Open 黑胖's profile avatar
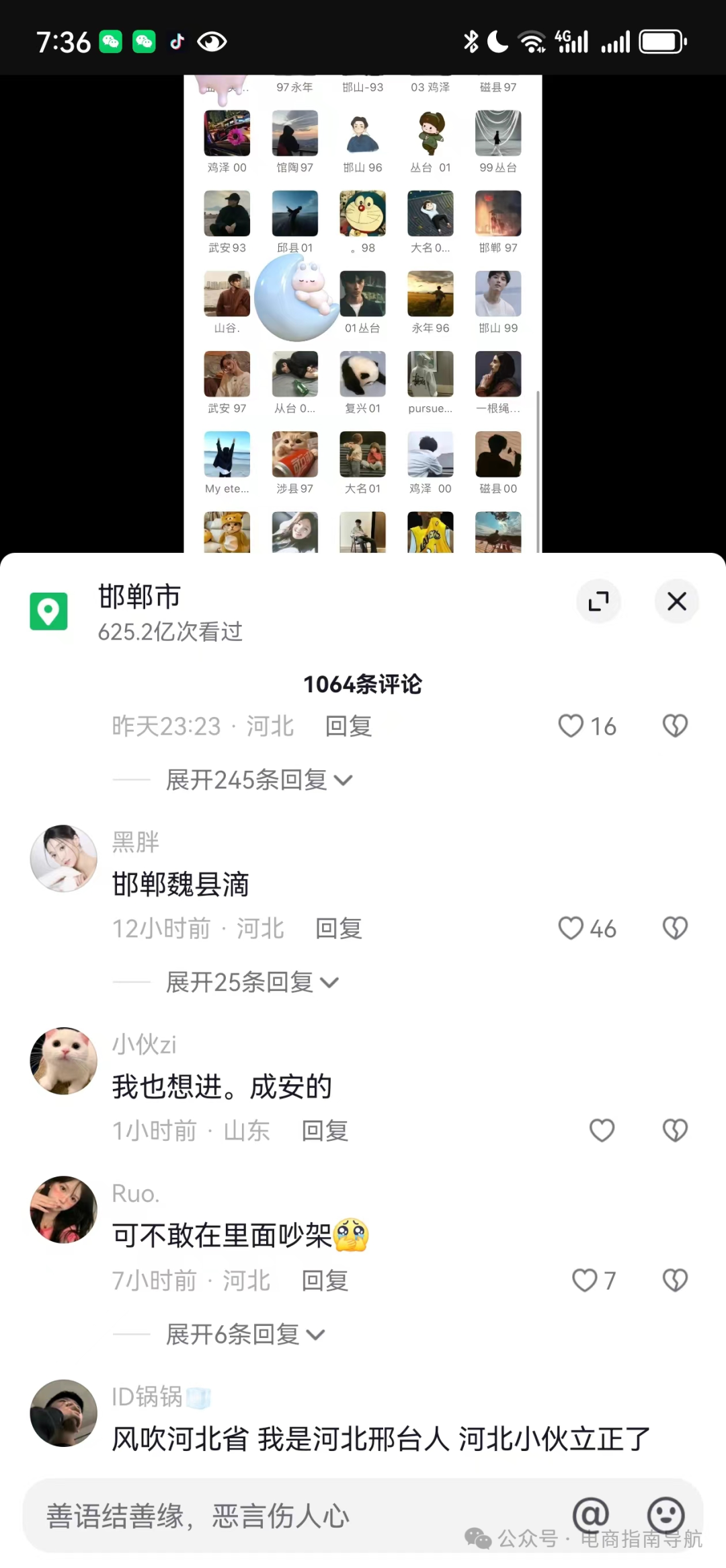726x1568 pixels. tap(64, 859)
